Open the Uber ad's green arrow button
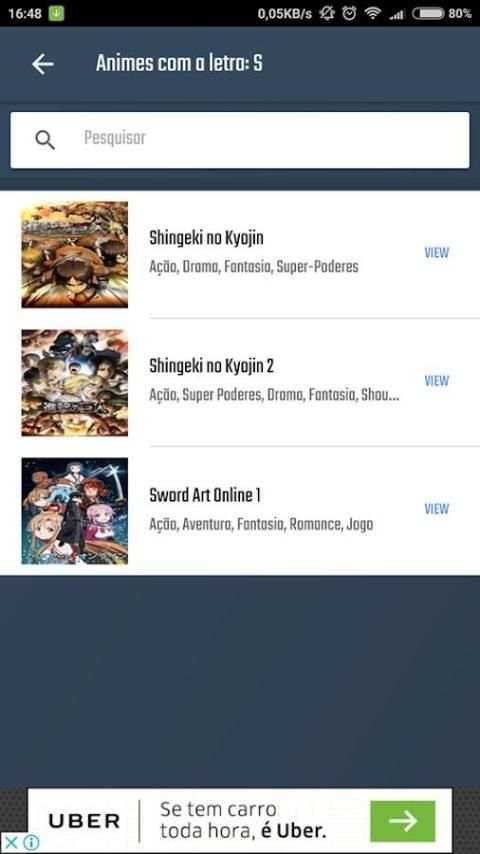Viewport: 480px width, 854px height. [x=403, y=821]
